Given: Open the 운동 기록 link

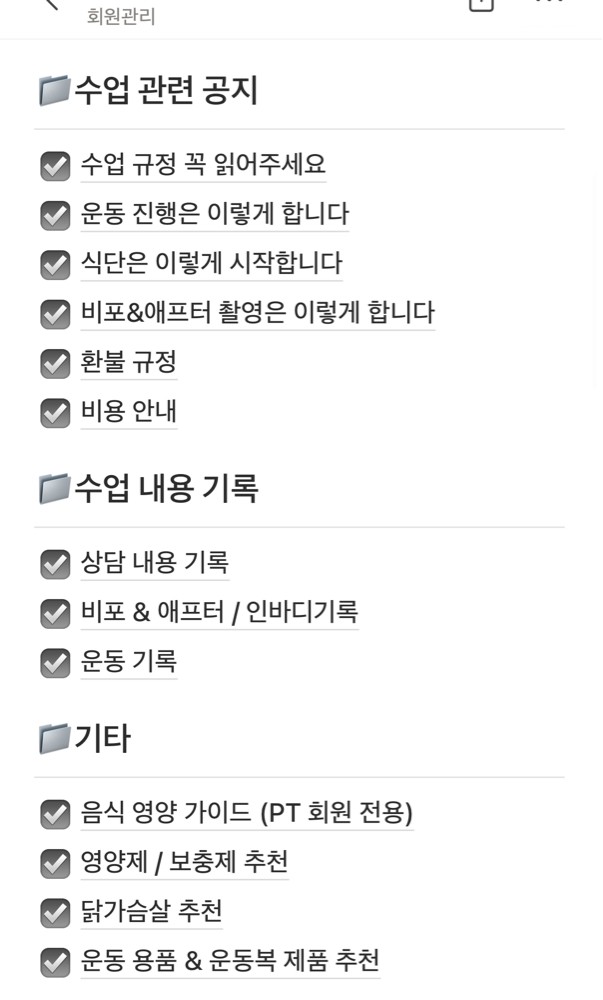Looking at the screenshot, I should 128,661.
